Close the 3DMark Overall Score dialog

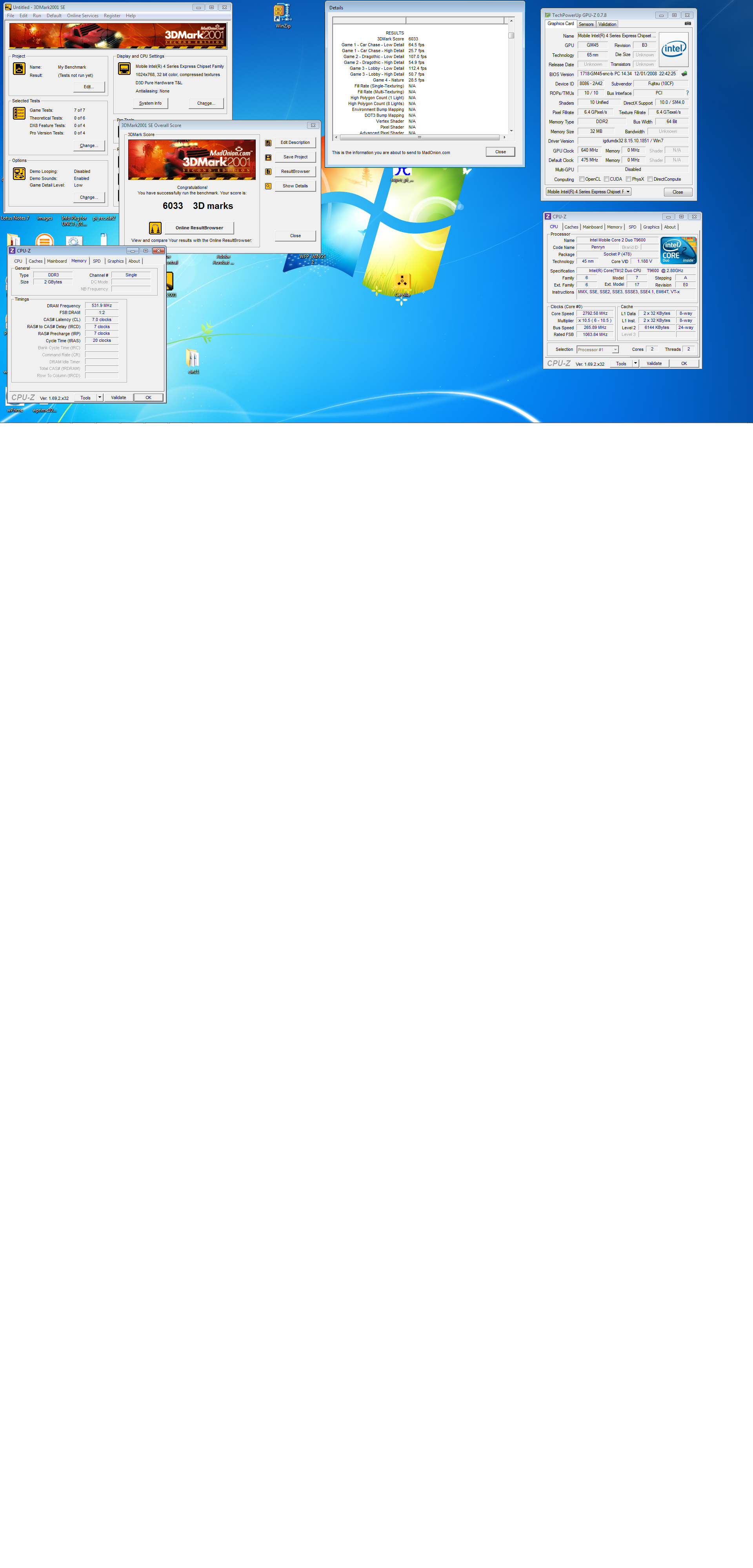295,236
